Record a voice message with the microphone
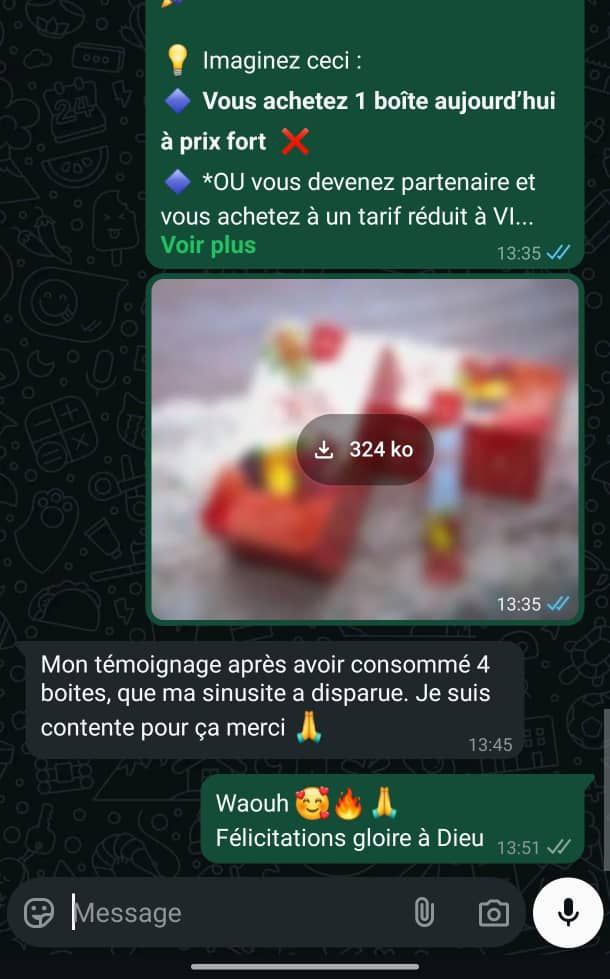Image resolution: width=610 pixels, height=979 pixels. coord(568,912)
